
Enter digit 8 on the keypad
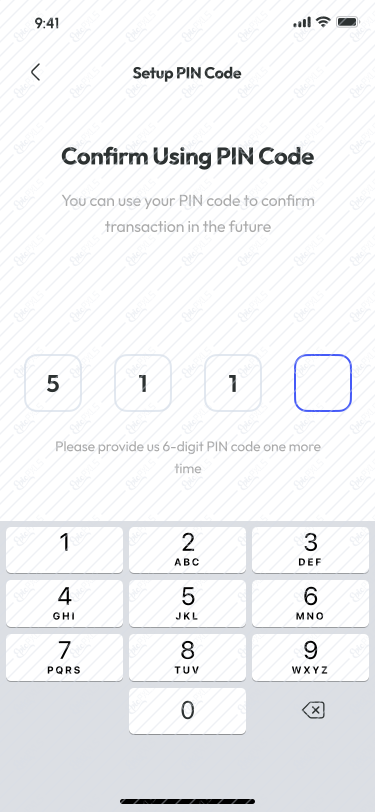click(188, 657)
